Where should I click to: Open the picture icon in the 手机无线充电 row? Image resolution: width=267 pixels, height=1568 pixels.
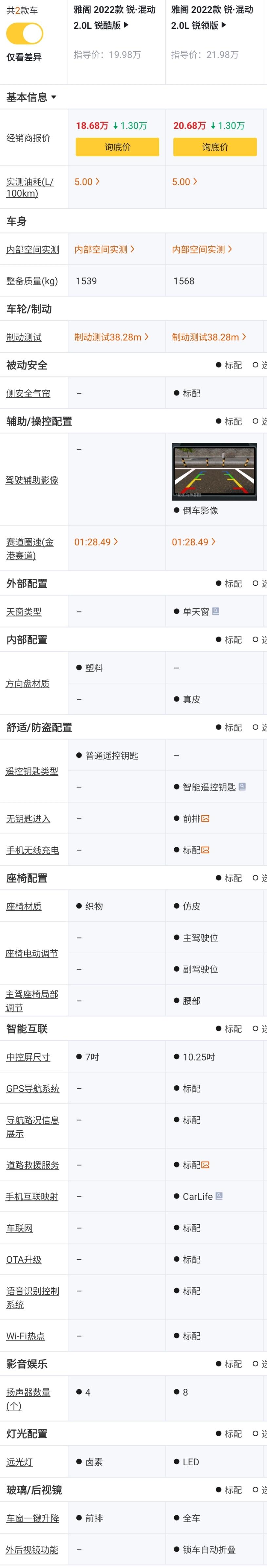click(x=205, y=850)
